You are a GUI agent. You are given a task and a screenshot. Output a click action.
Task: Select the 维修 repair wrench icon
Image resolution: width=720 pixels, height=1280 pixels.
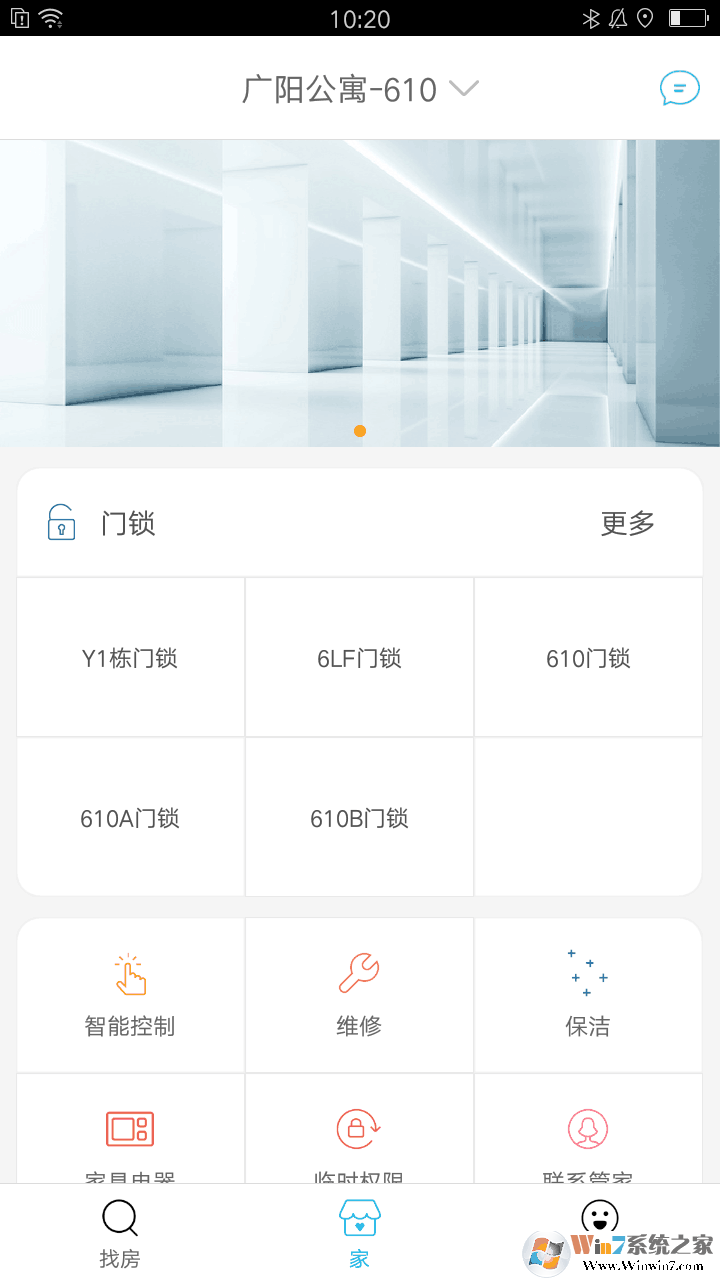tap(358, 995)
